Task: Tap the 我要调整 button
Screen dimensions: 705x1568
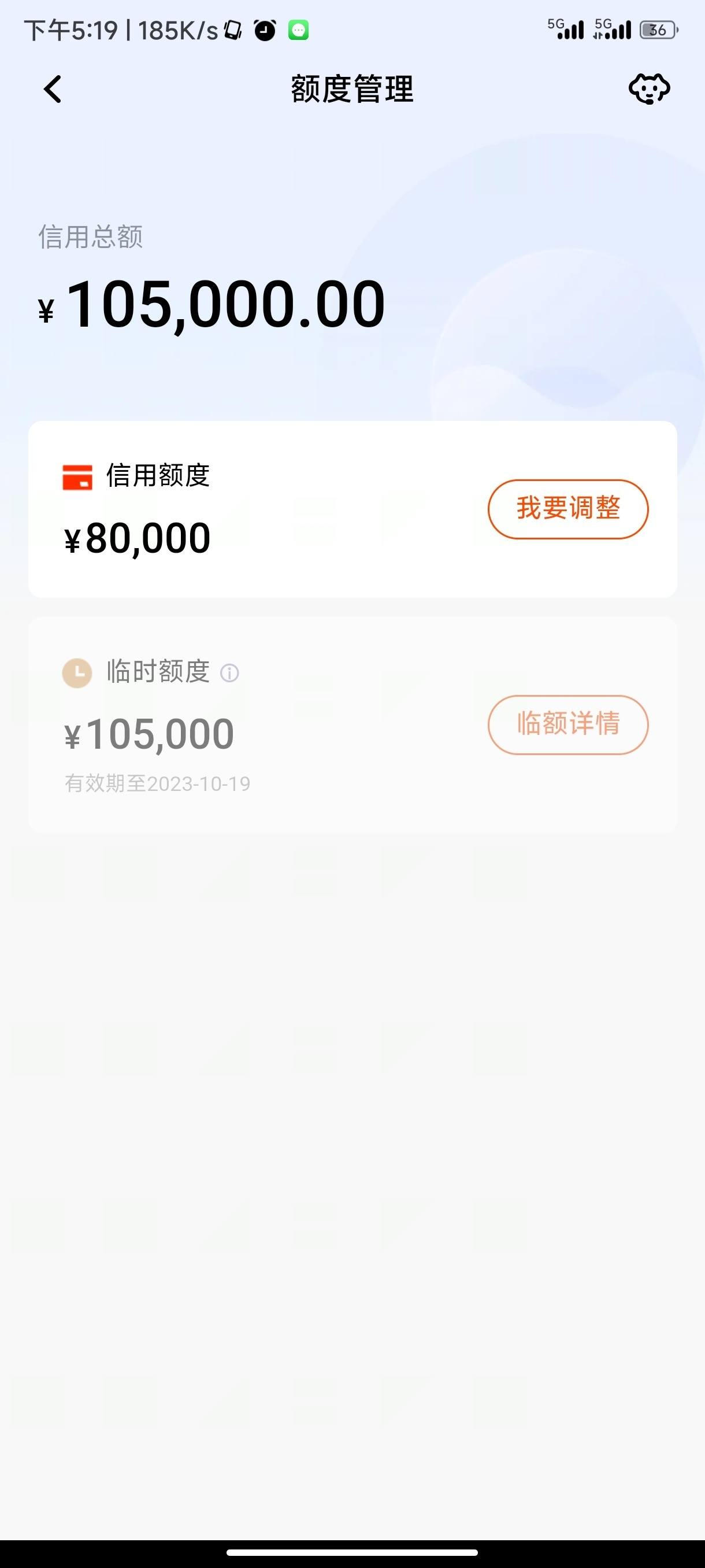Action: (568, 509)
